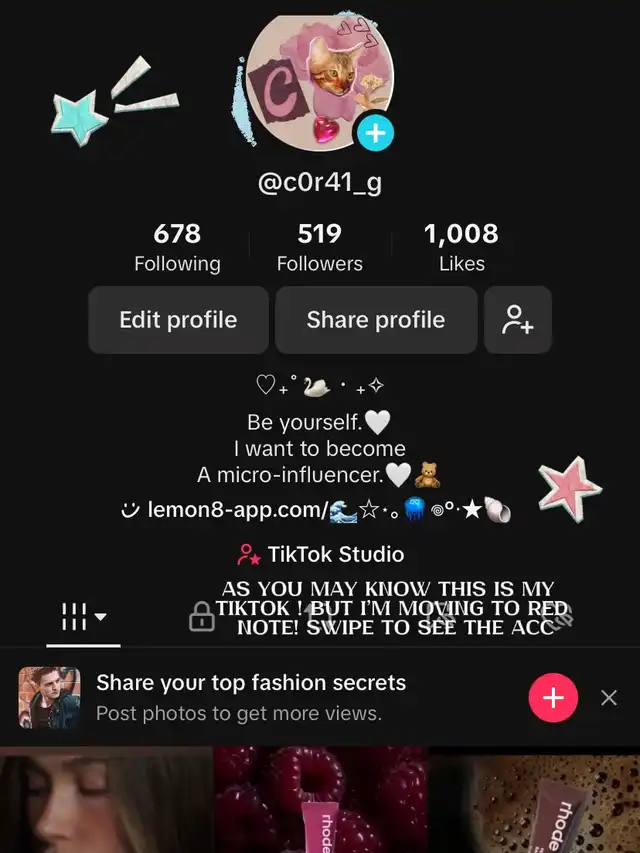Image resolution: width=640 pixels, height=853 pixels.
Task: Tap the plus badge on the profile photo
Action: click(x=375, y=132)
